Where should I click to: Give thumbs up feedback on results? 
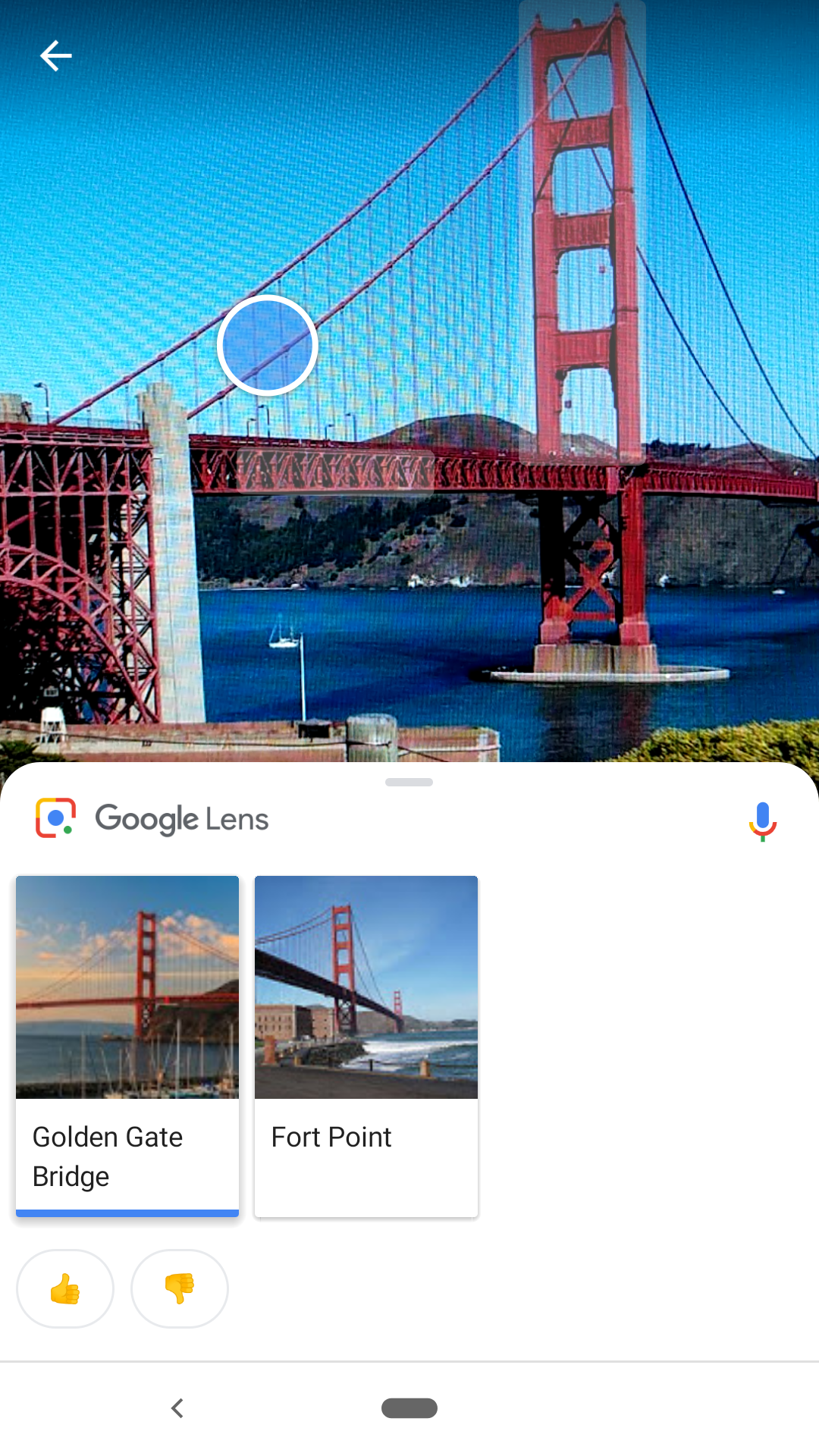(x=65, y=1288)
